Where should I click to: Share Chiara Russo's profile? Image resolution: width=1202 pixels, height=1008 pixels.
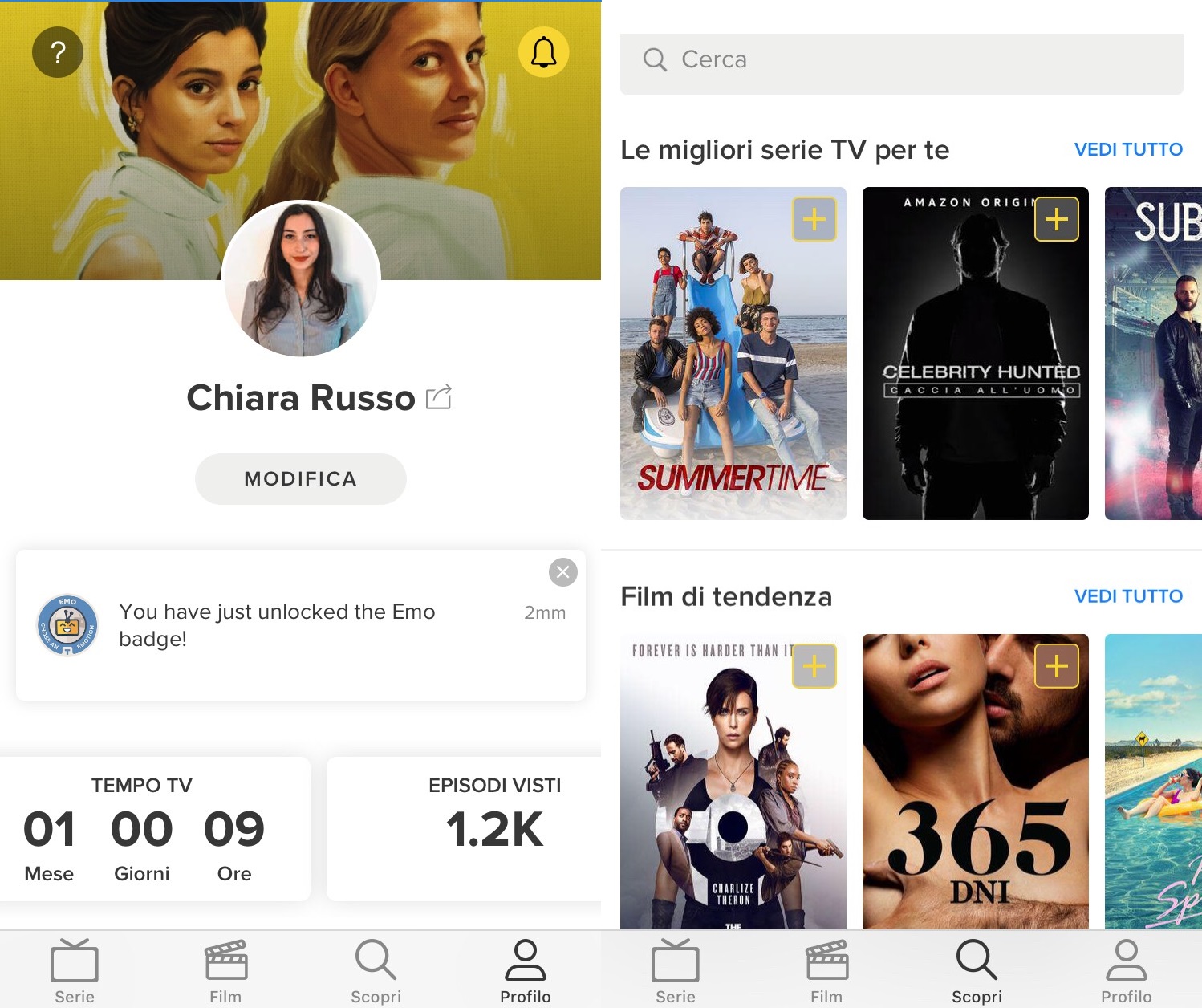coord(439,397)
